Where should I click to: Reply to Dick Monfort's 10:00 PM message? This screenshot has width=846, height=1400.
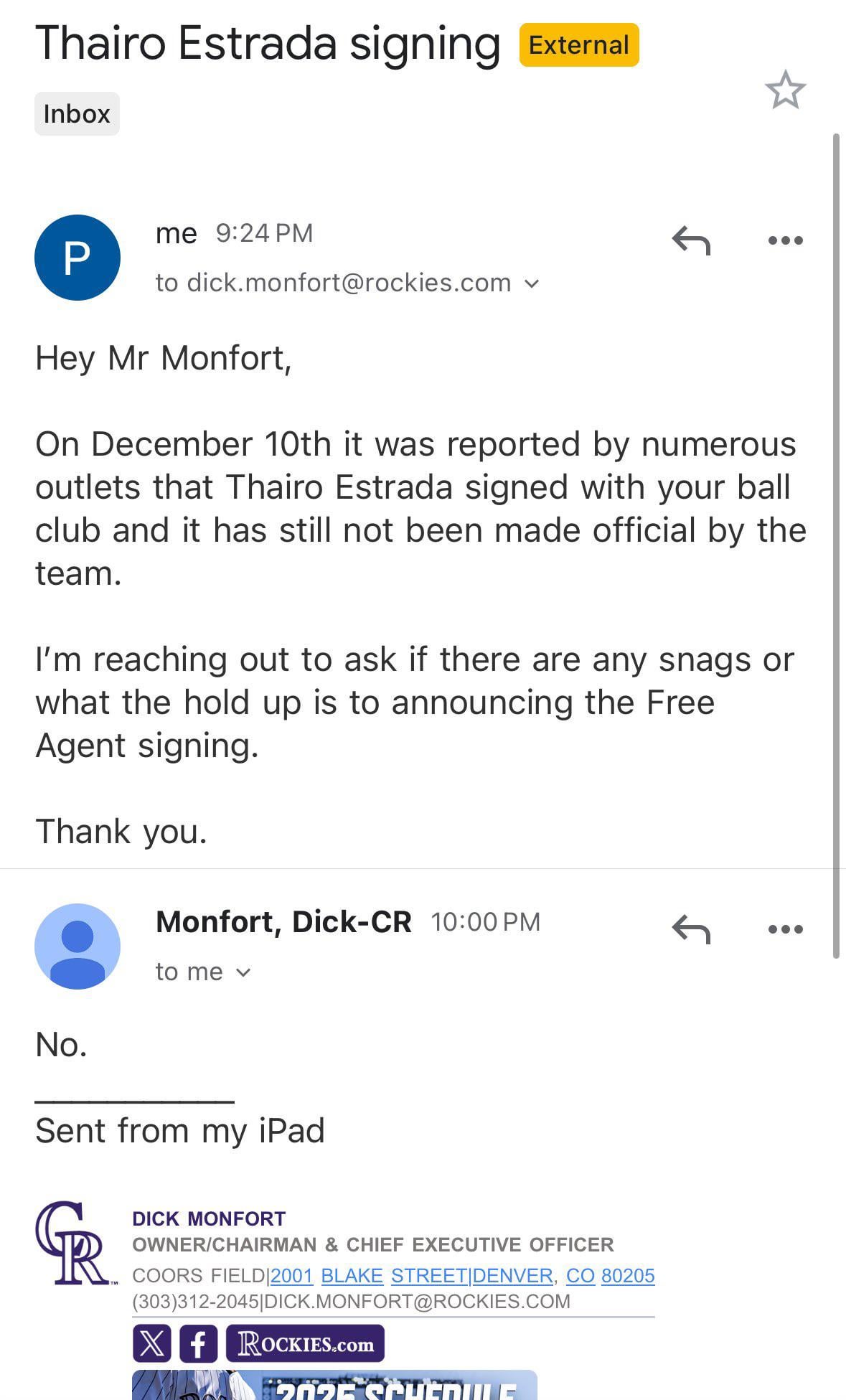coord(691,929)
